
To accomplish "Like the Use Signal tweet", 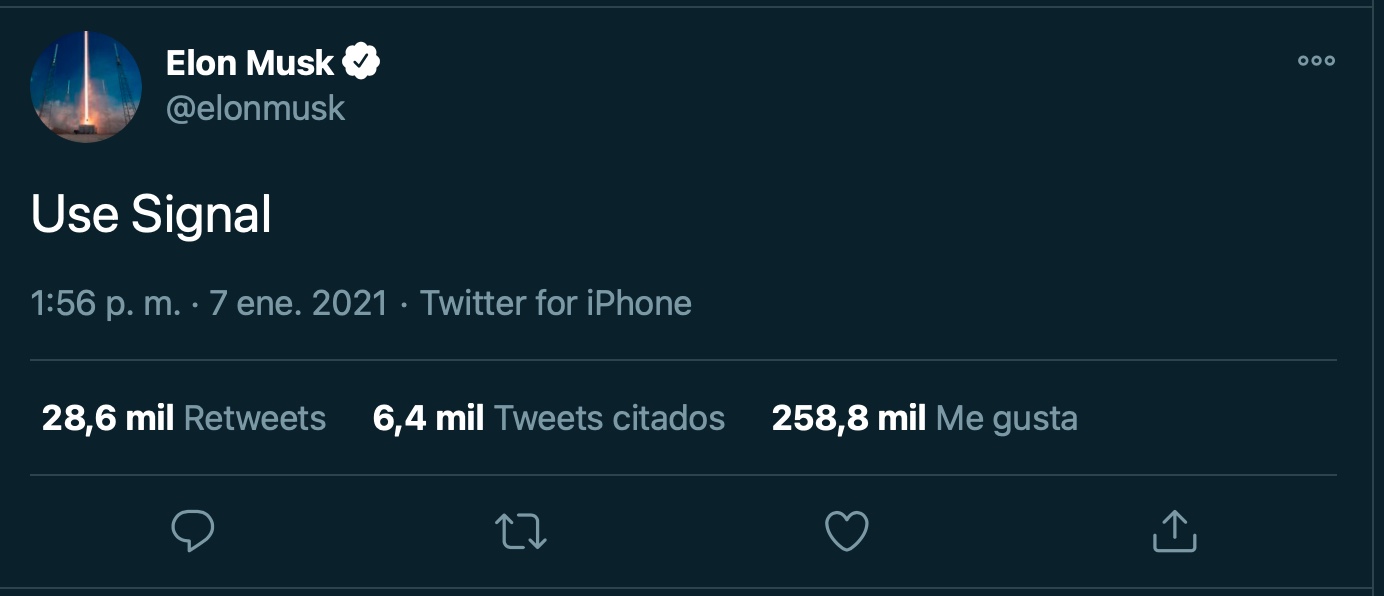I will point(846,531).
